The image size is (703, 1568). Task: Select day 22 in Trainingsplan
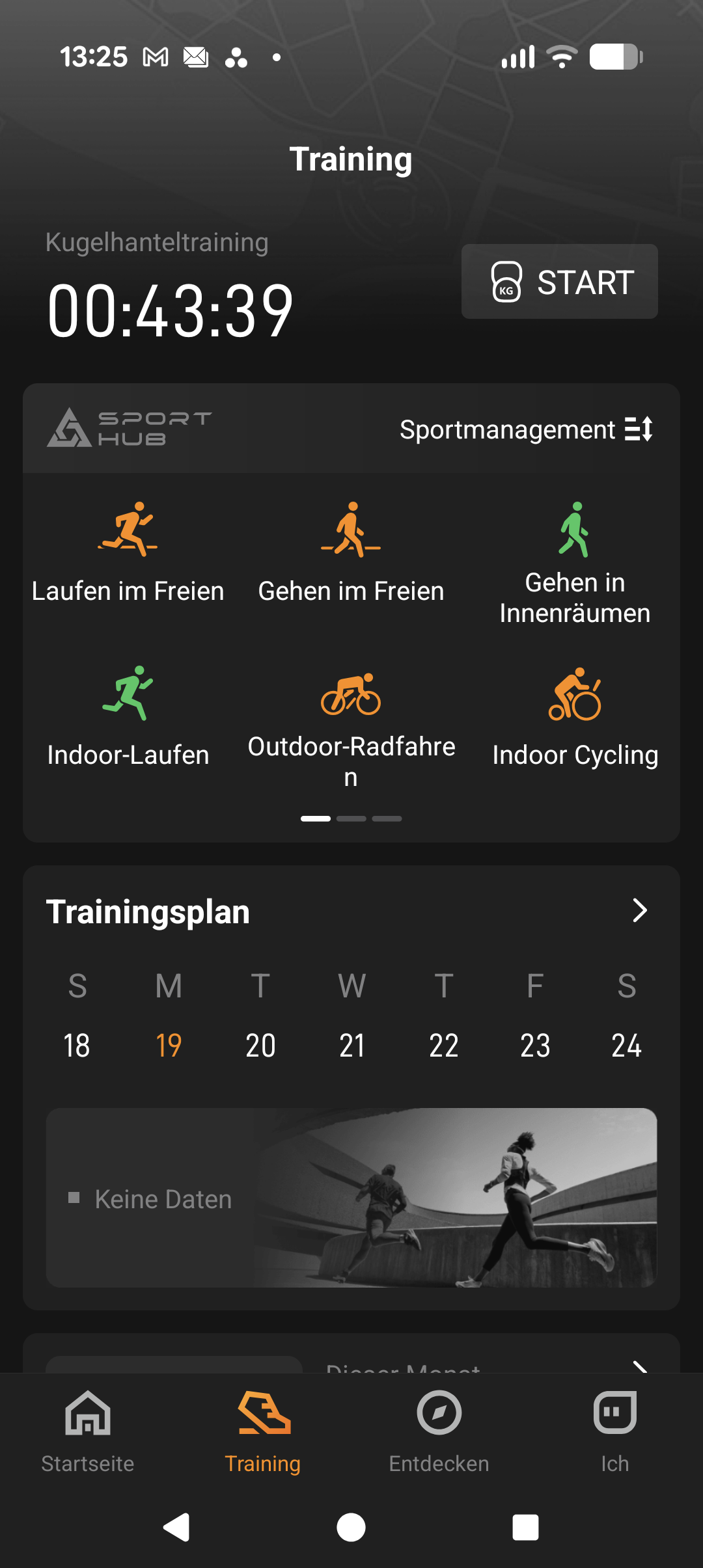[443, 1045]
